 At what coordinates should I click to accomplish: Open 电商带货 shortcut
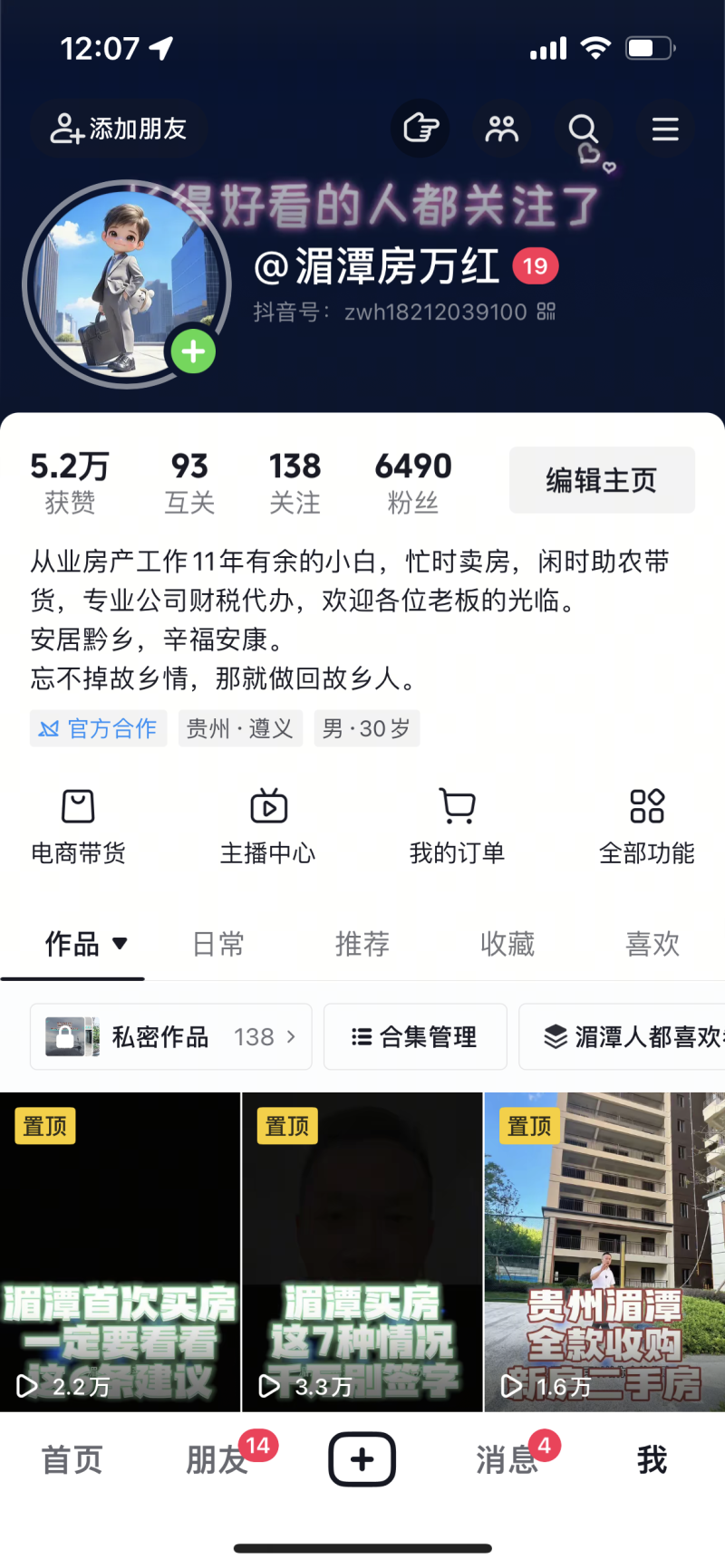pos(79,826)
